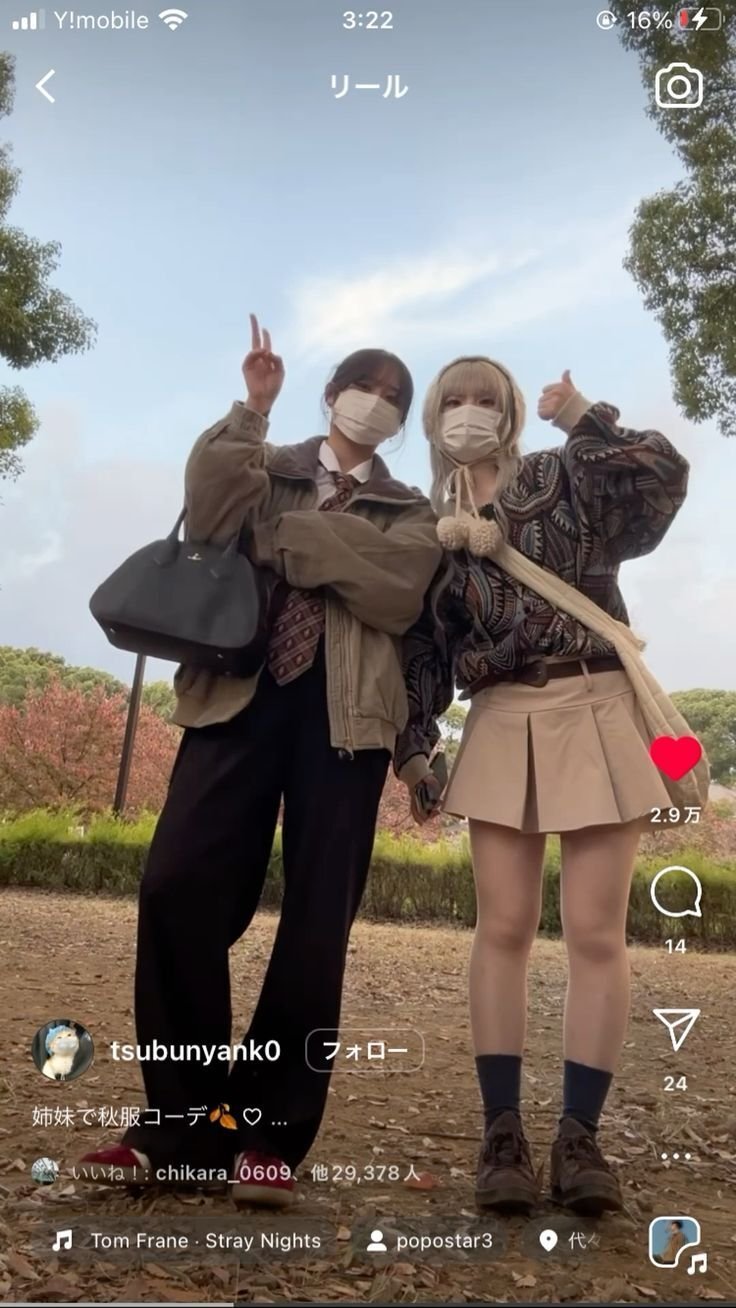The image size is (736, 1308).
Task: Open the location tag chip
Action: (x=570, y=1241)
